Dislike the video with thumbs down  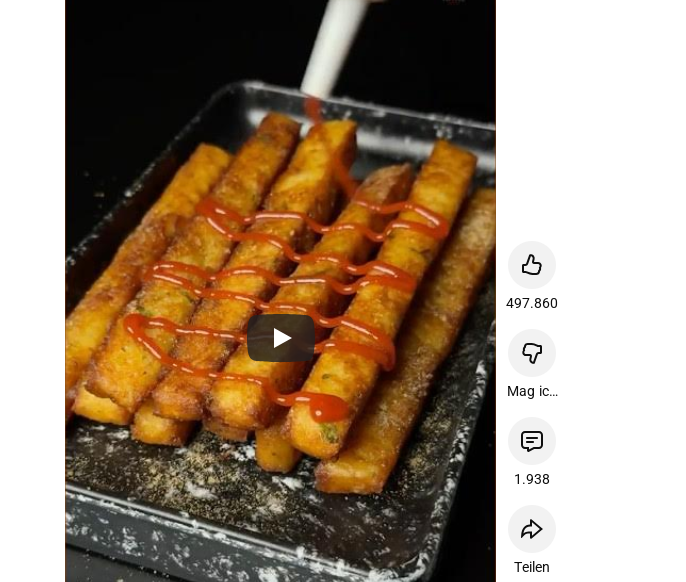pyautogui.click(x=531, y=353)
